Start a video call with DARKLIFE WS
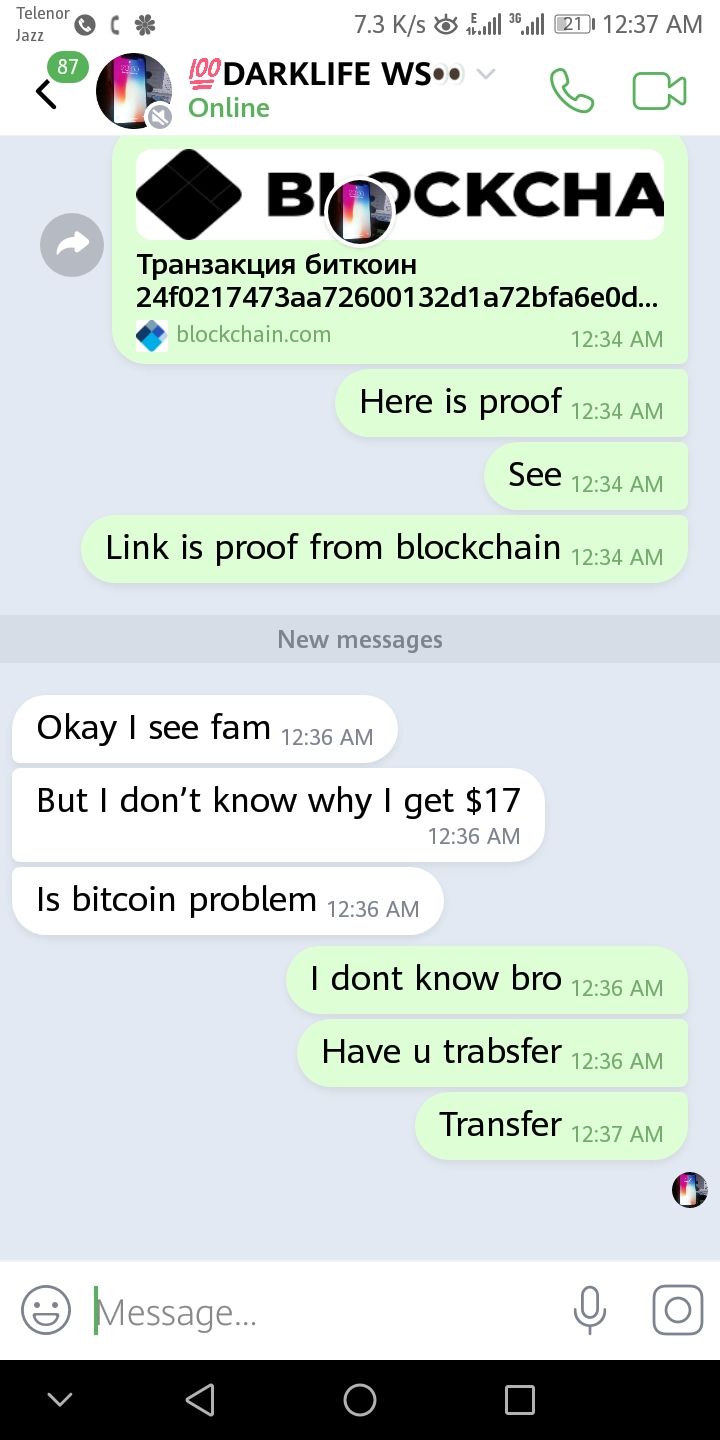This screenshot has height=1440, width=720. coord(659,92)
